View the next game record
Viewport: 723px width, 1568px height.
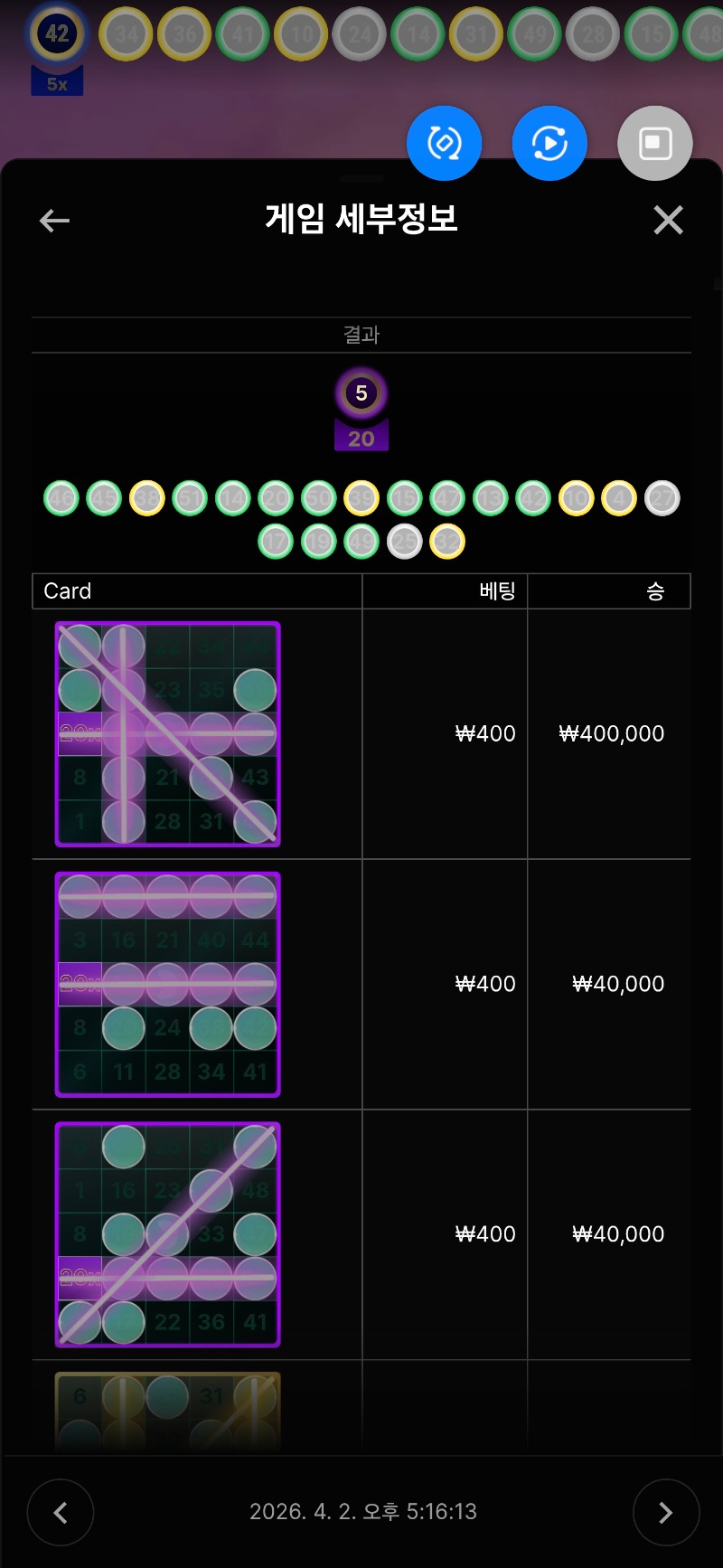(x=666, y=1512)
